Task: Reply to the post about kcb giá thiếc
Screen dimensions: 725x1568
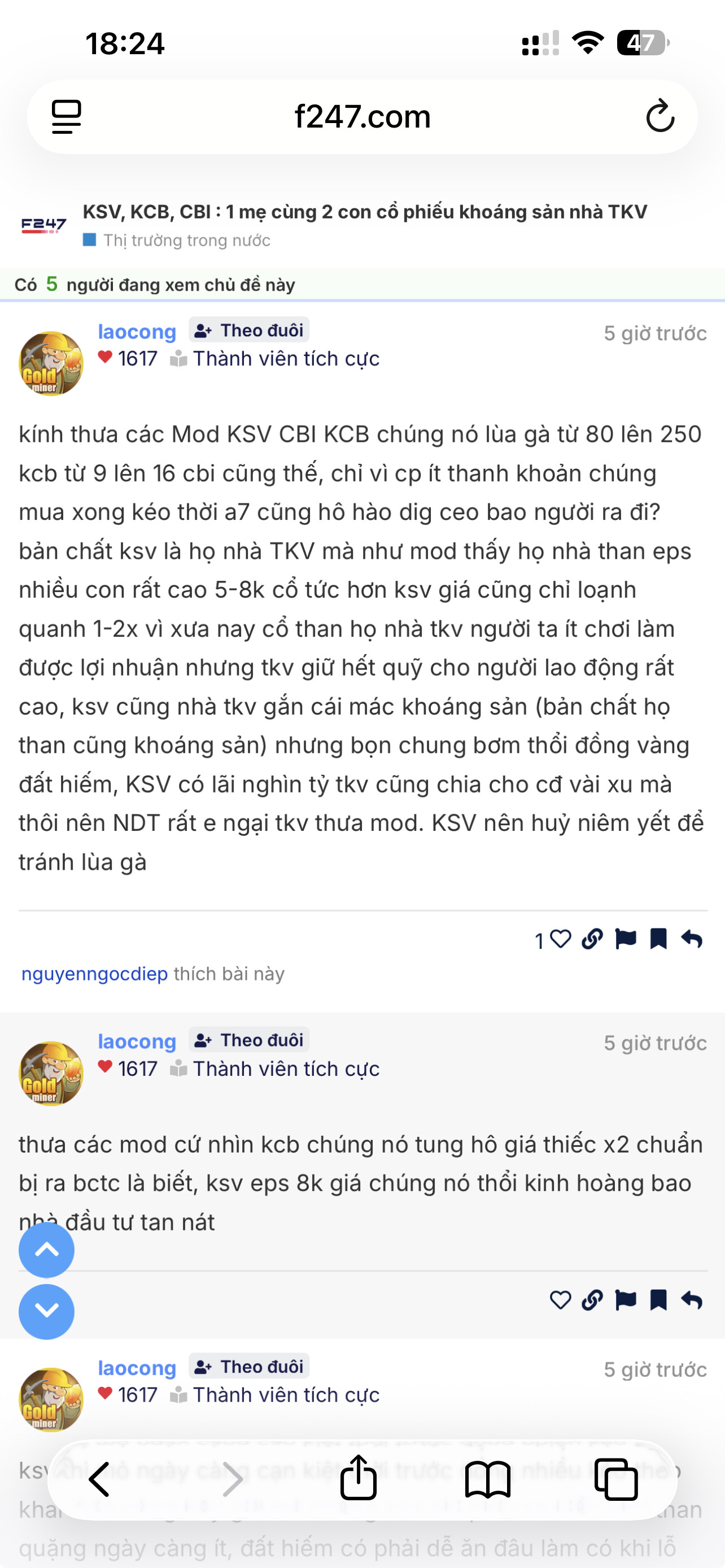Action: (x=692, y=1300)
